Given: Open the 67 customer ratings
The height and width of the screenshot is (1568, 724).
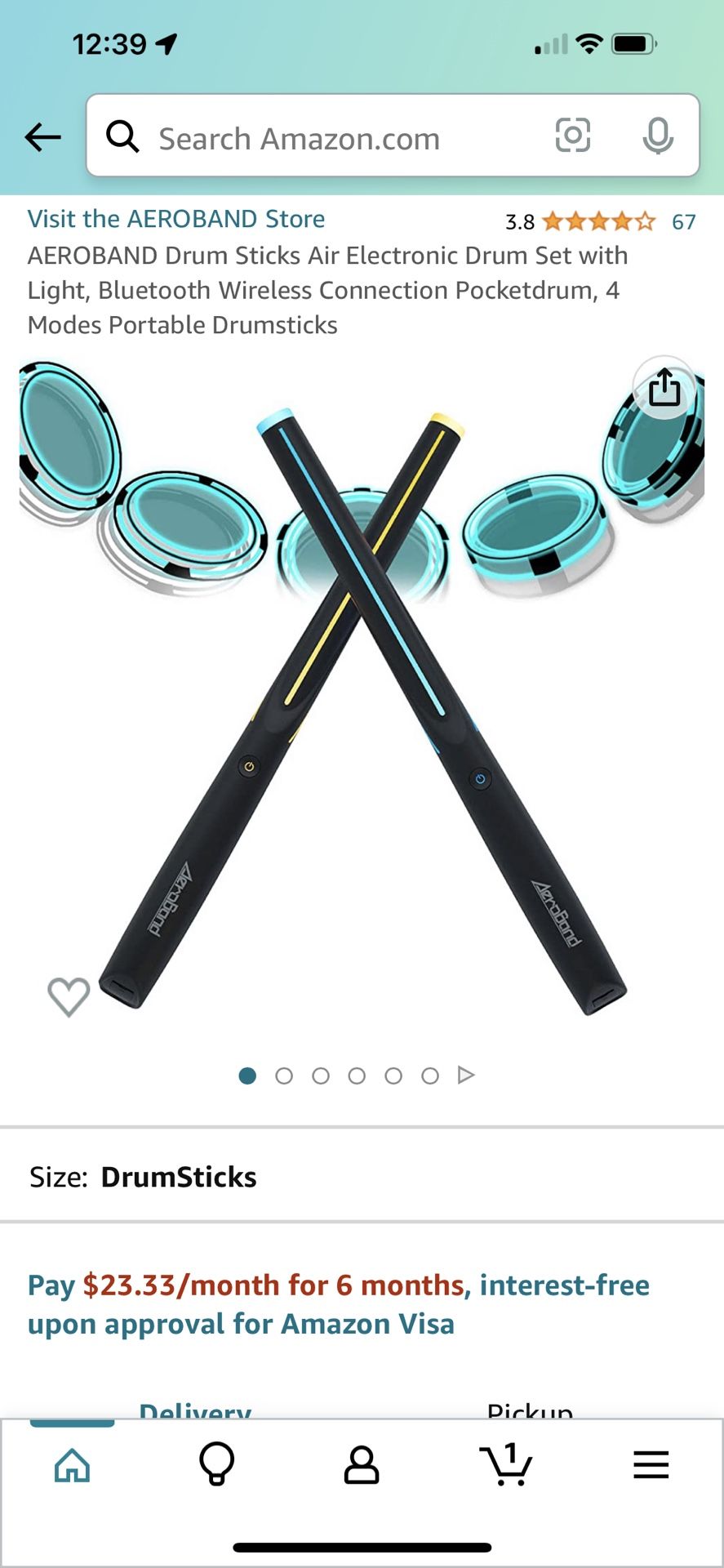Looking at the screenshot, I should tap(683, 221).
